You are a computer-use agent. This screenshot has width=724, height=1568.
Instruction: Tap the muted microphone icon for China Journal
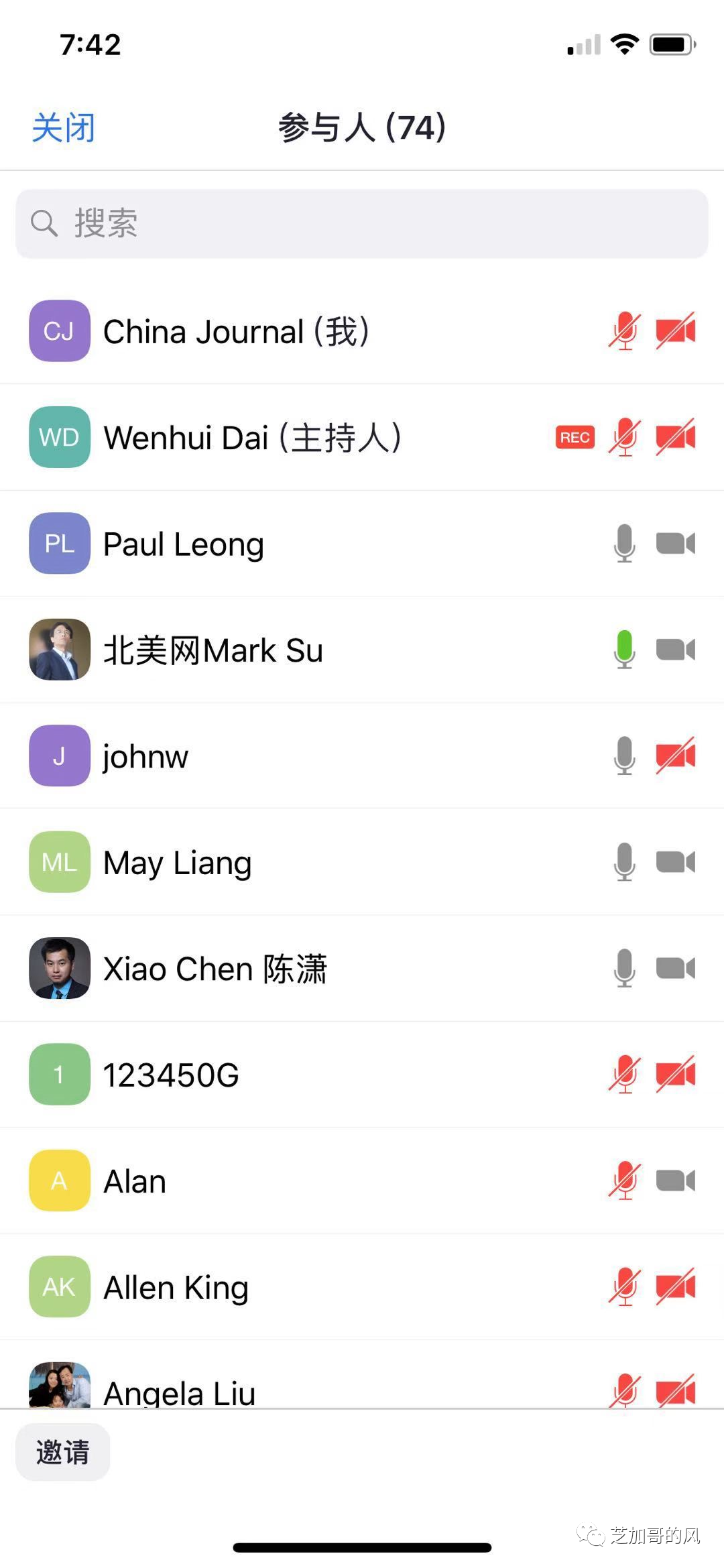624,331
